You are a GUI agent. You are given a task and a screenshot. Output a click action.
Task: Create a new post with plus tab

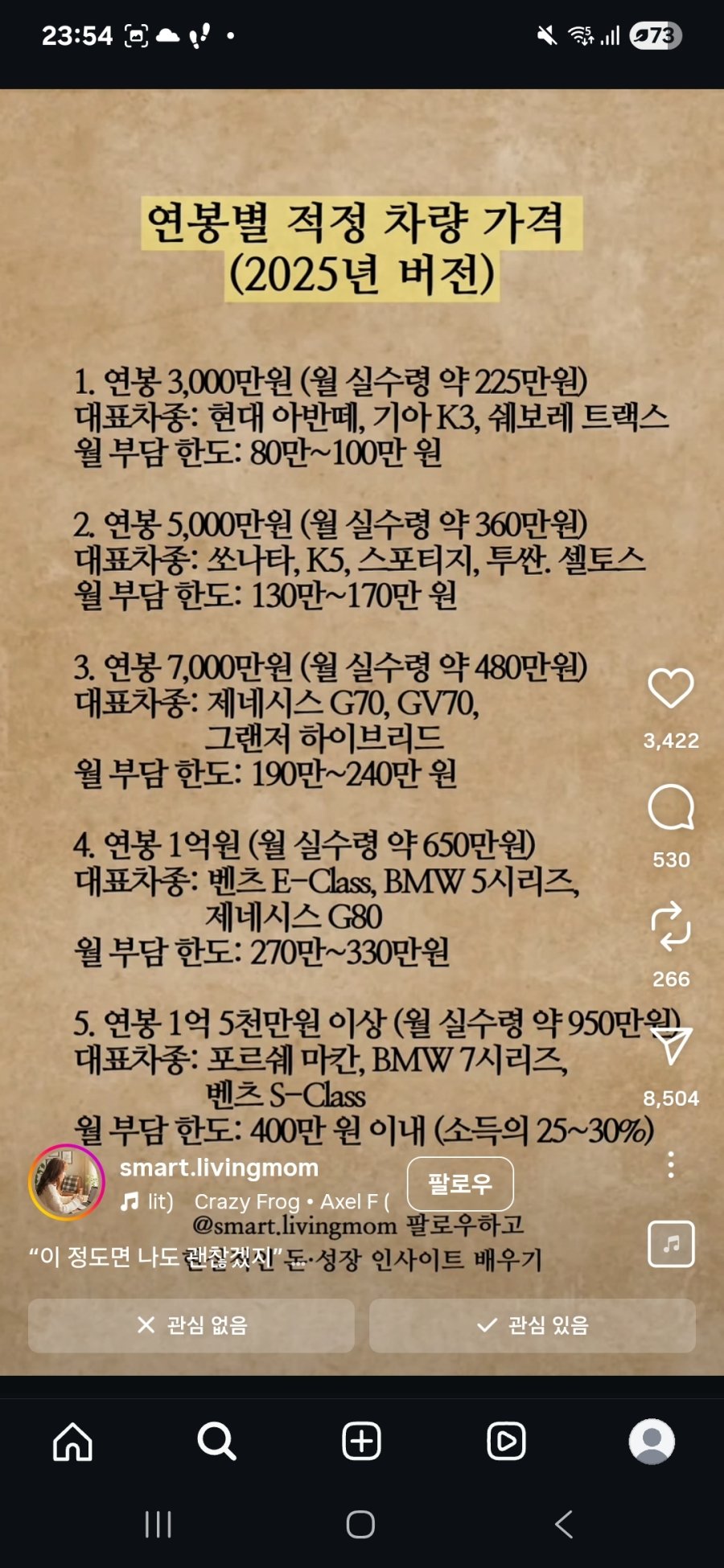[361, 1441]
